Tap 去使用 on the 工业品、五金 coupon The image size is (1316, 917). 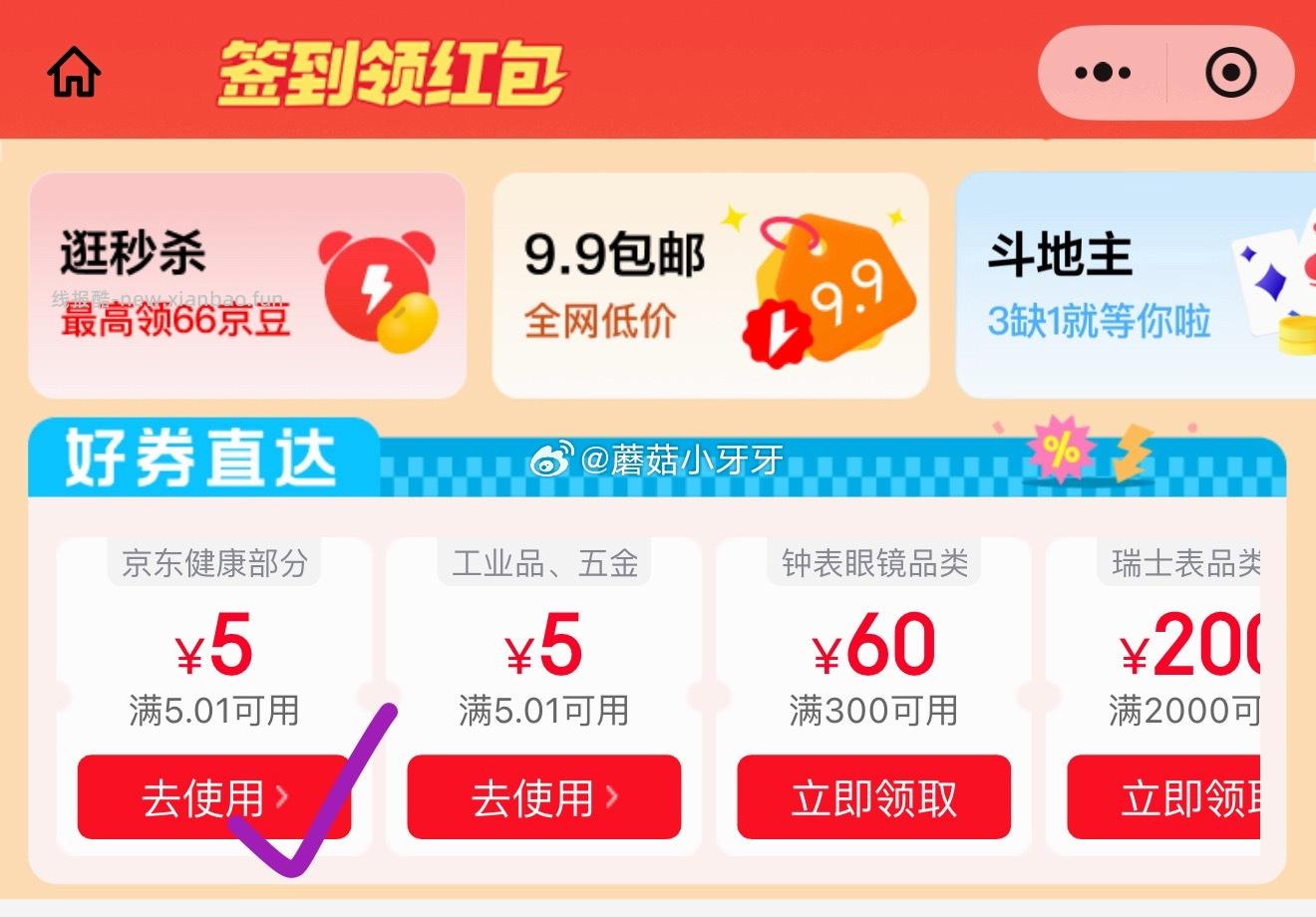543,797
